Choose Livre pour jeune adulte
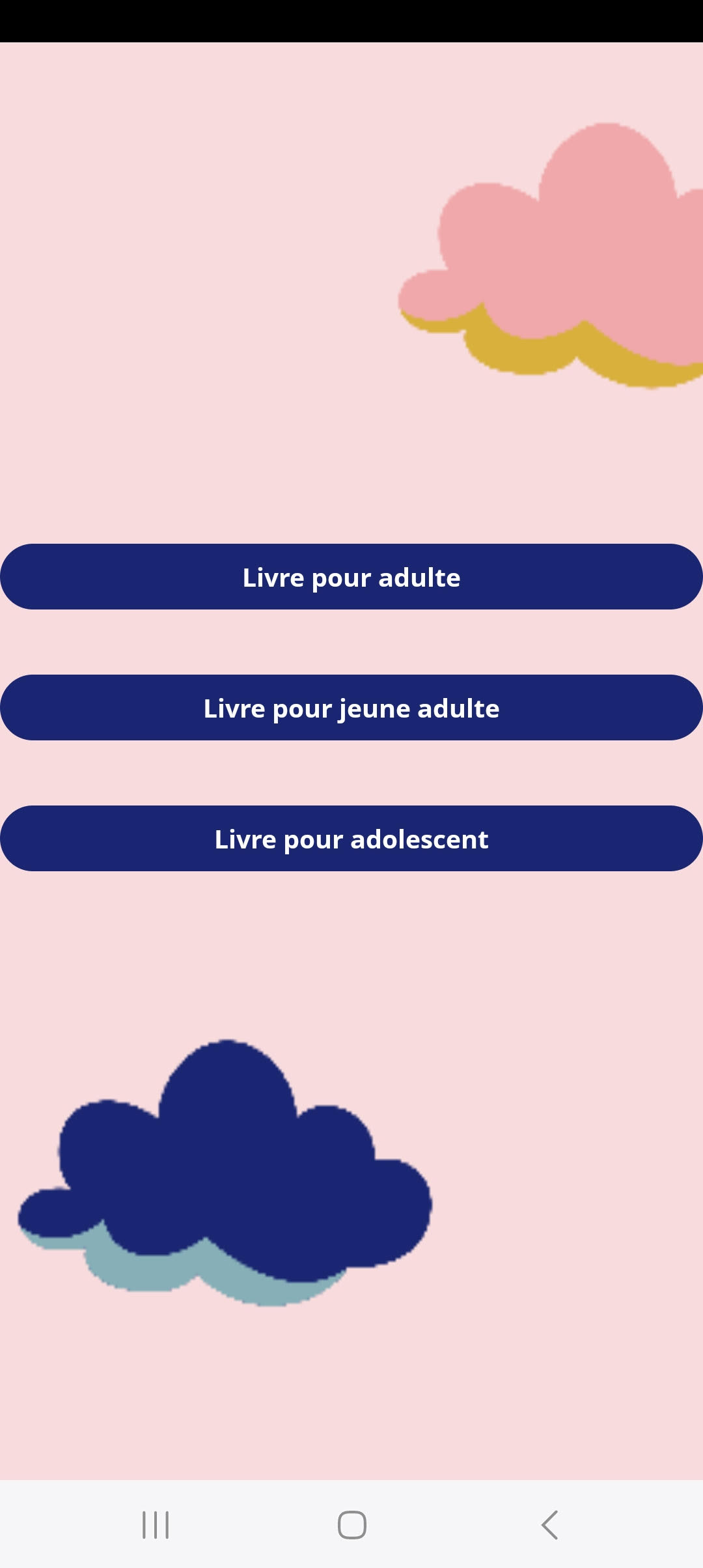 (351, 708)
